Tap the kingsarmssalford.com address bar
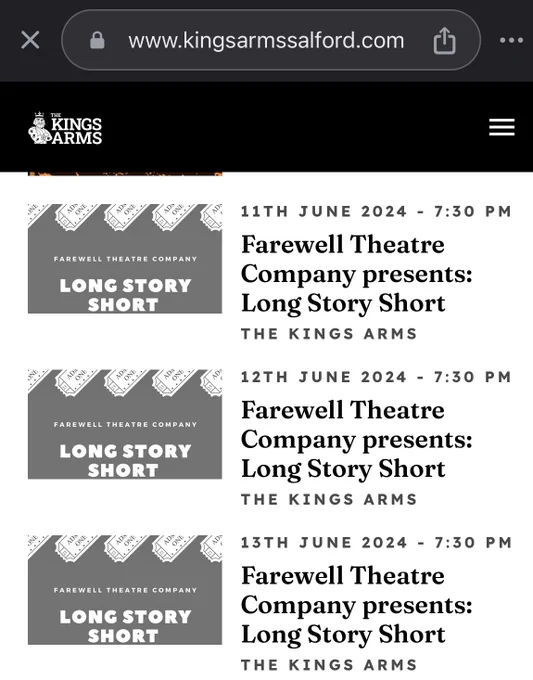 [x=271, y=40]
